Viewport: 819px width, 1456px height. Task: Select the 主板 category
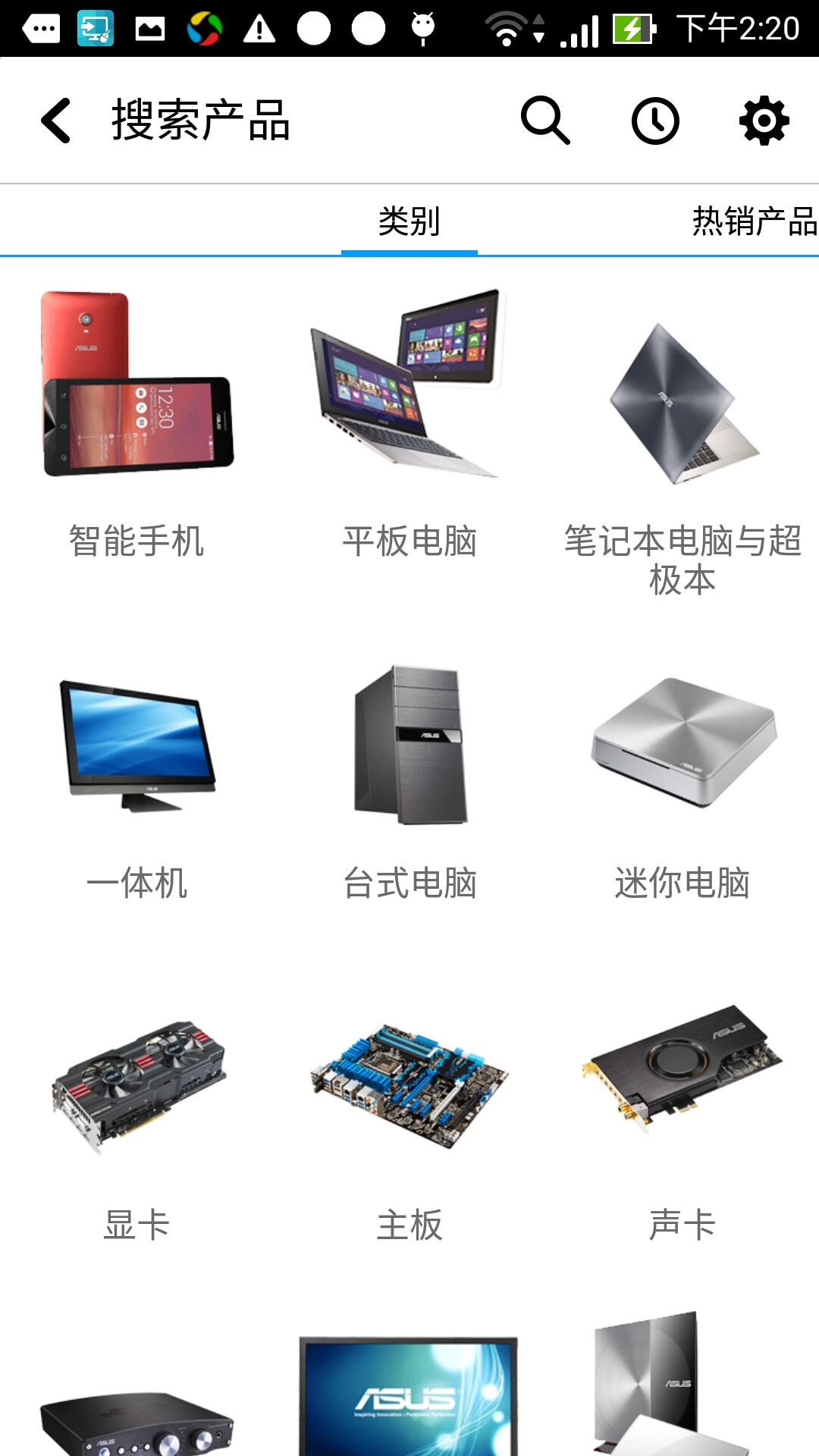click(409, 1122)
